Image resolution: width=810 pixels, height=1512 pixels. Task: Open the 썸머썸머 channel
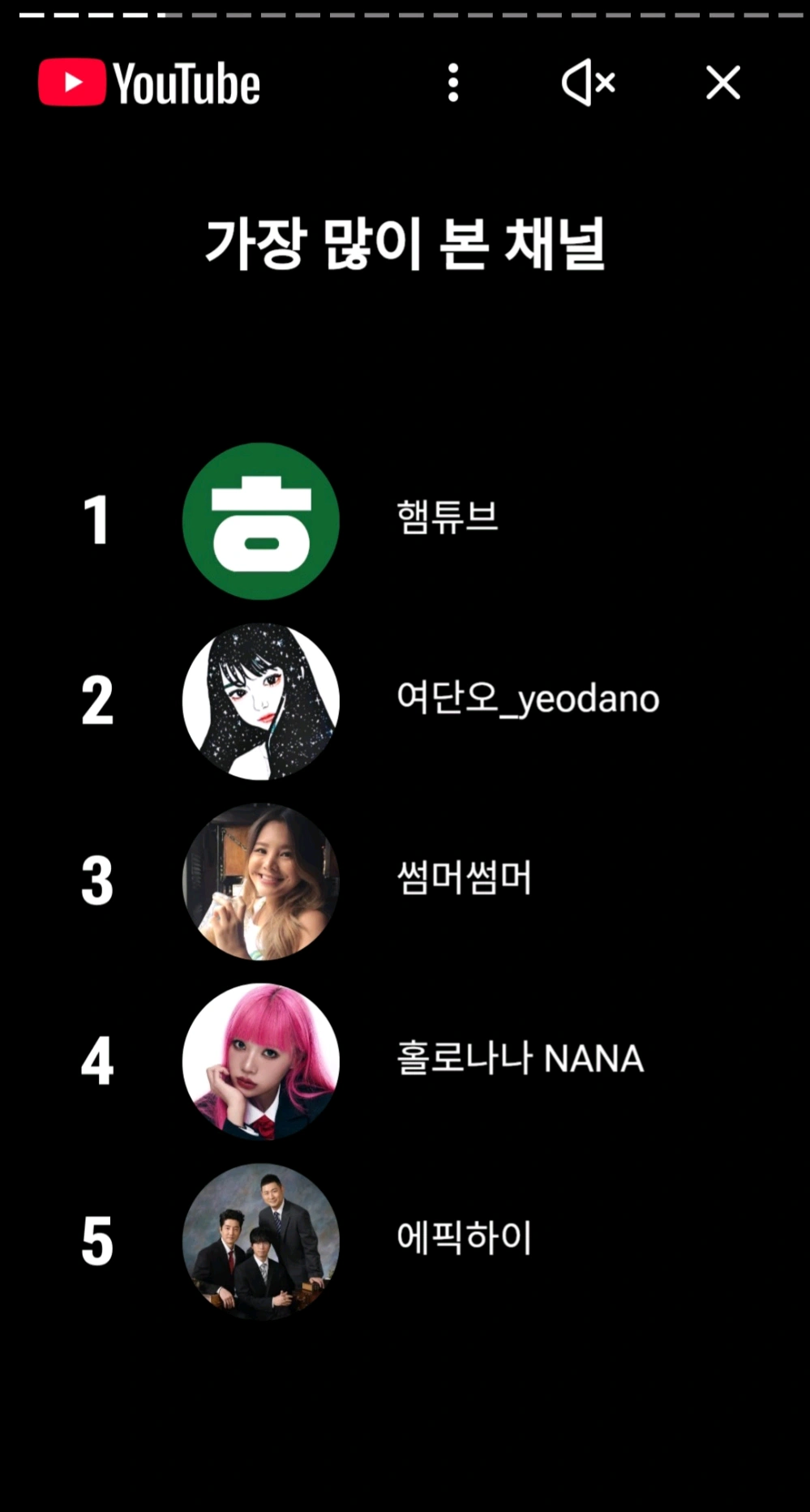coord(464,879)
